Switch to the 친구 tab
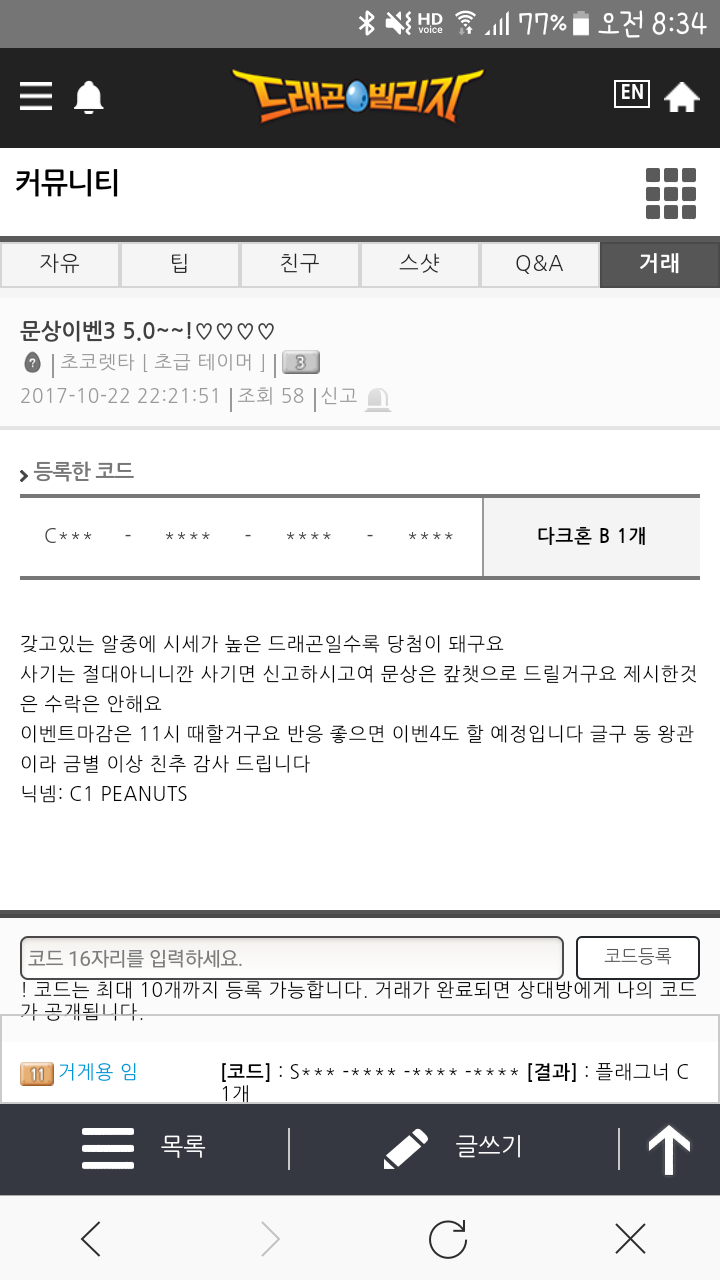Screen dimensions: 720x1280 (x=299, y=264)
